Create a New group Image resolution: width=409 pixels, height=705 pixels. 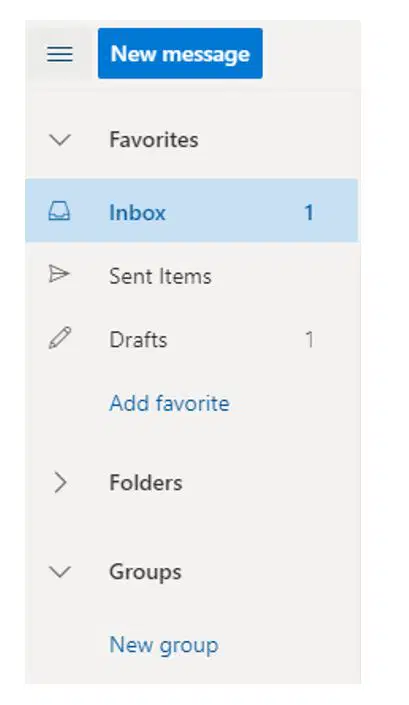tap(164, 645)
